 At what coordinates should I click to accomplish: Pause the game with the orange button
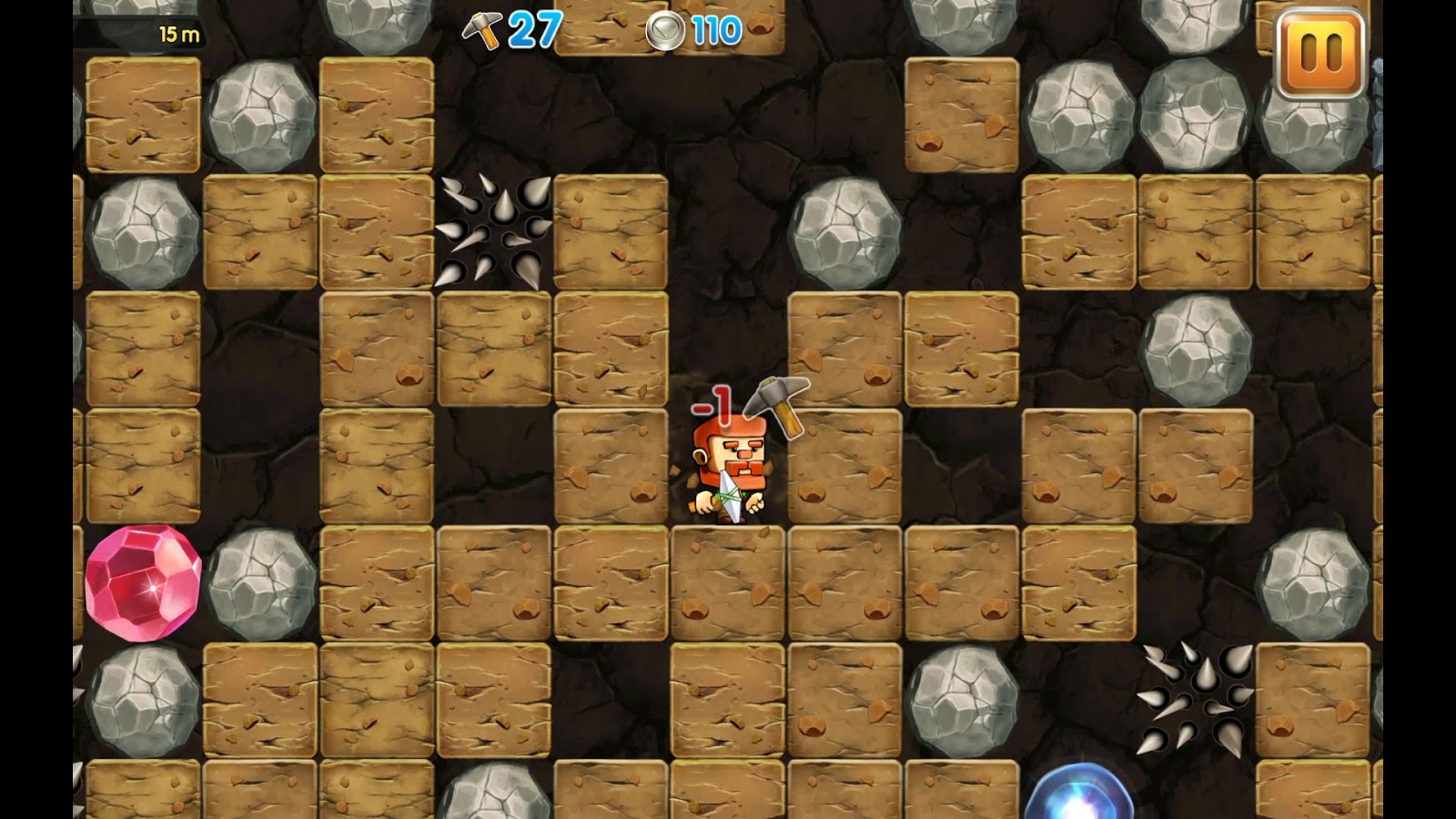point(1320,54)
